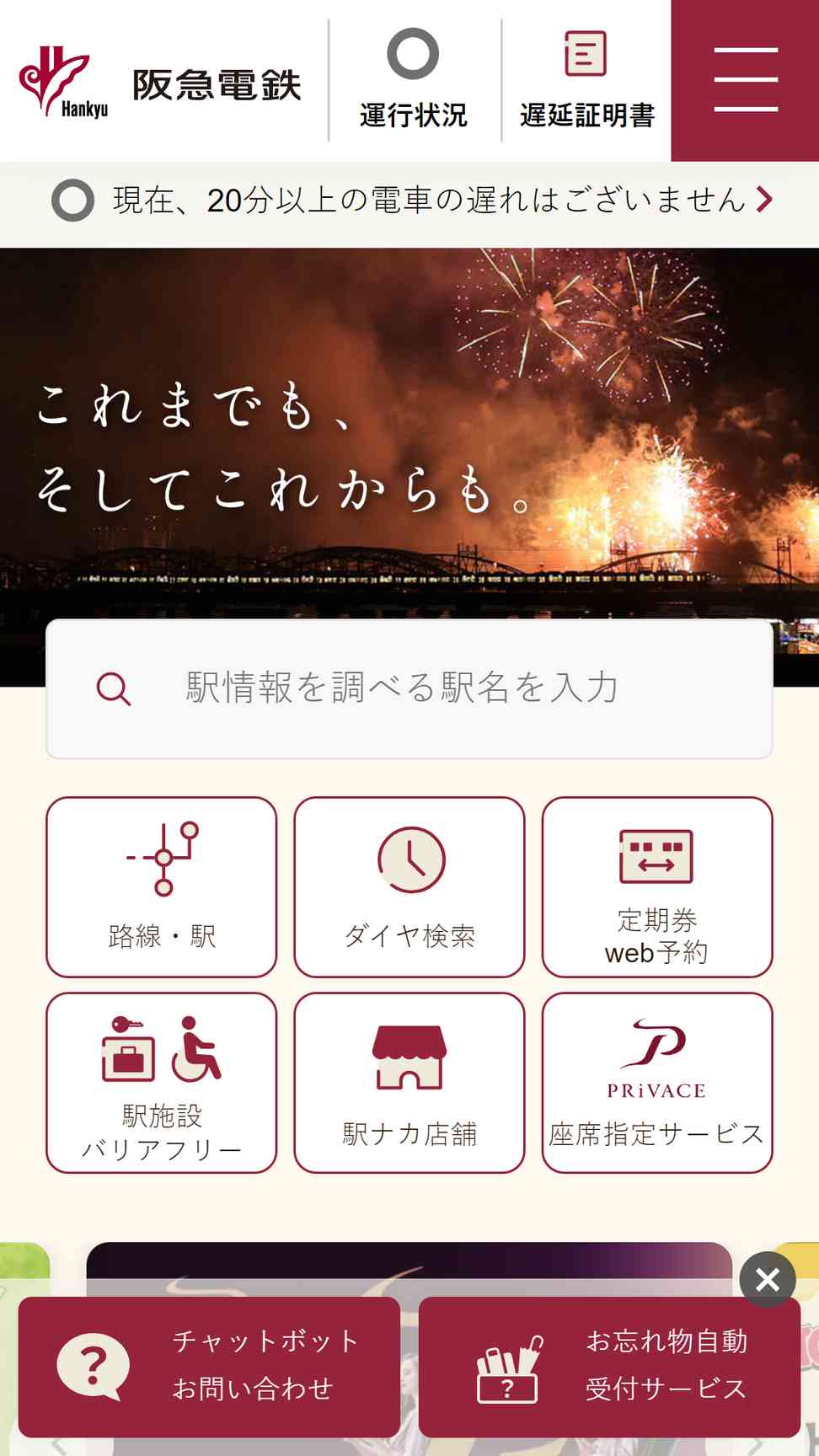Open 駅施設バリアフリー station facilities

(x=162, y=1082)
